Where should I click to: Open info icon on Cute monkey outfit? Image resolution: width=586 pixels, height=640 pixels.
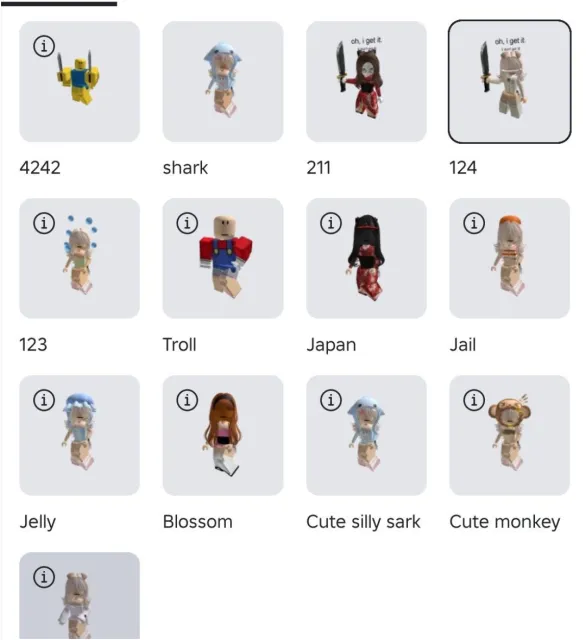tap(474, 400)
